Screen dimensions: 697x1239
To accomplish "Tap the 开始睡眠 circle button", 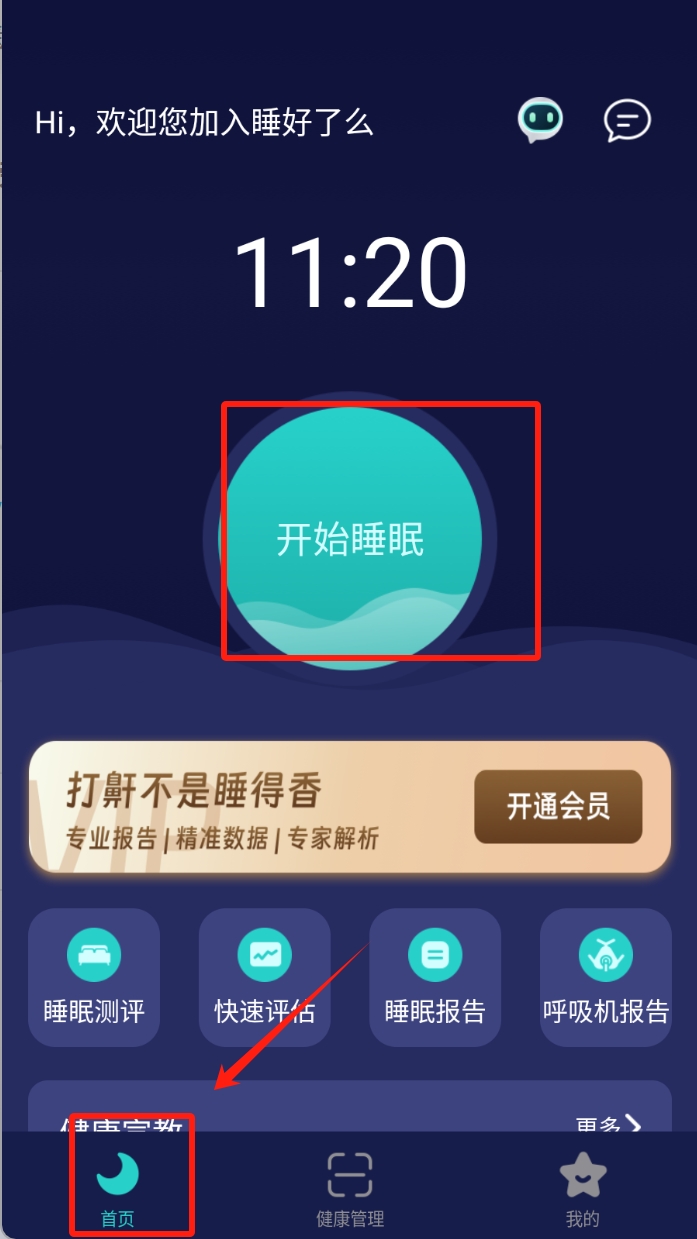I will [350, 538].
